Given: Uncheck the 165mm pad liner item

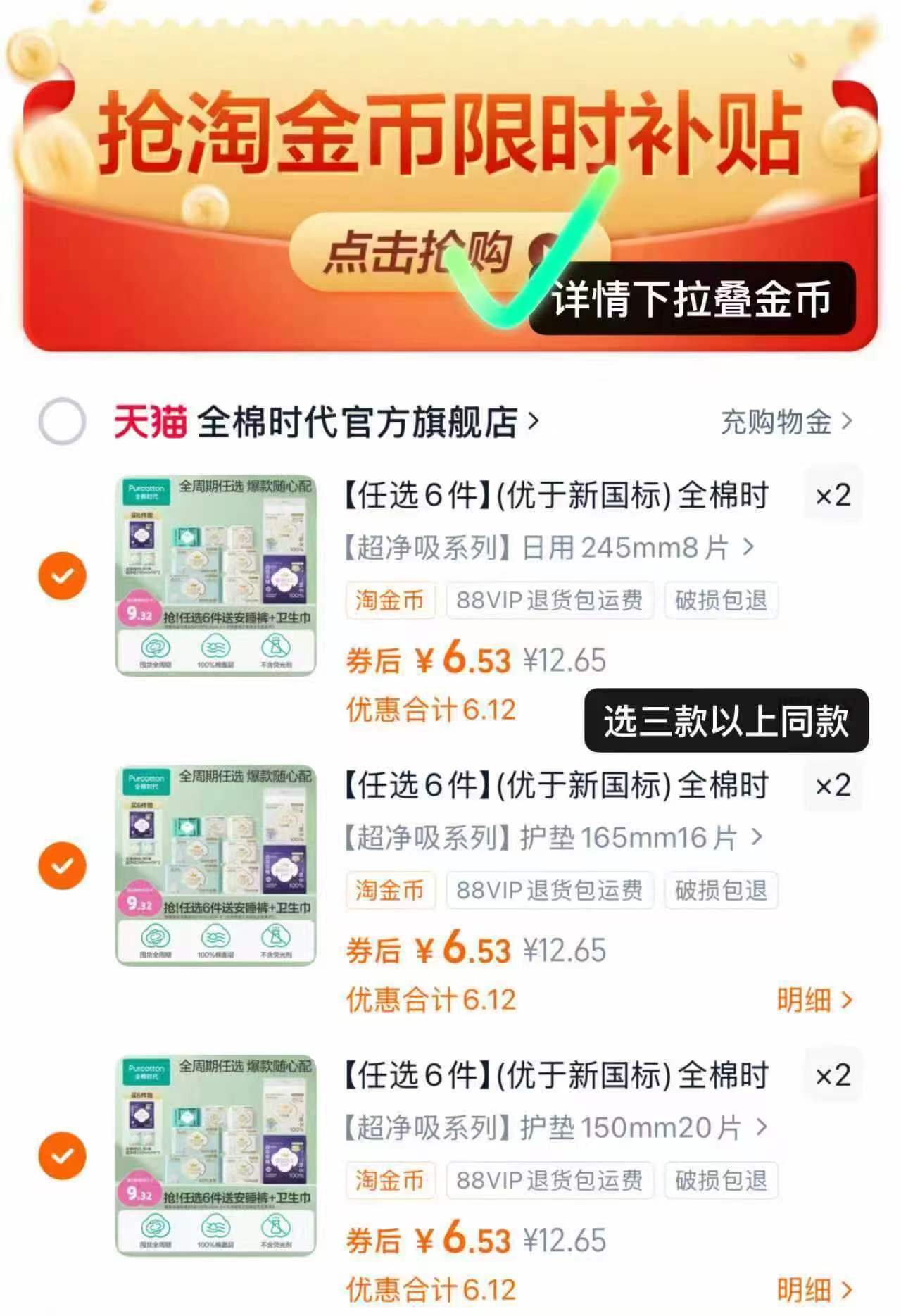Looking at the screenshot, I should [x=62, y=865].
